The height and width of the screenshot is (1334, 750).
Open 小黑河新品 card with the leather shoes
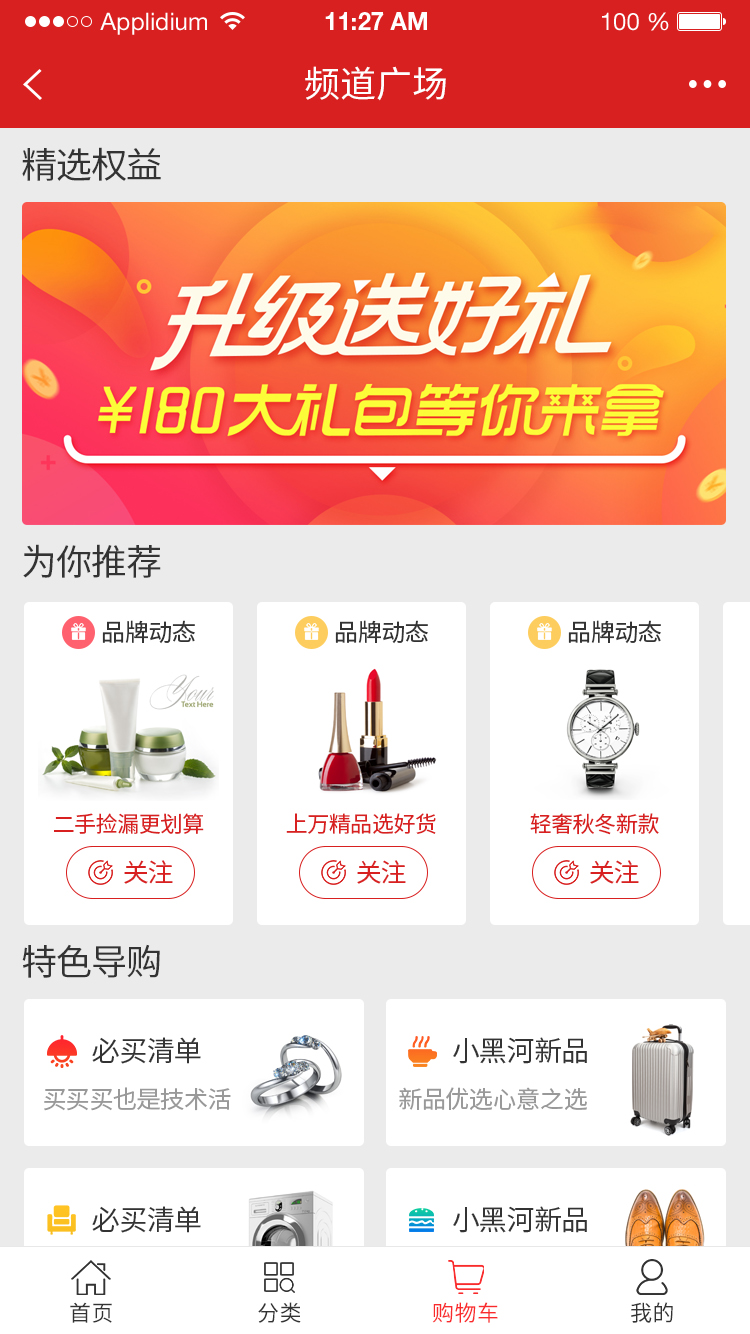(556, 1210)
